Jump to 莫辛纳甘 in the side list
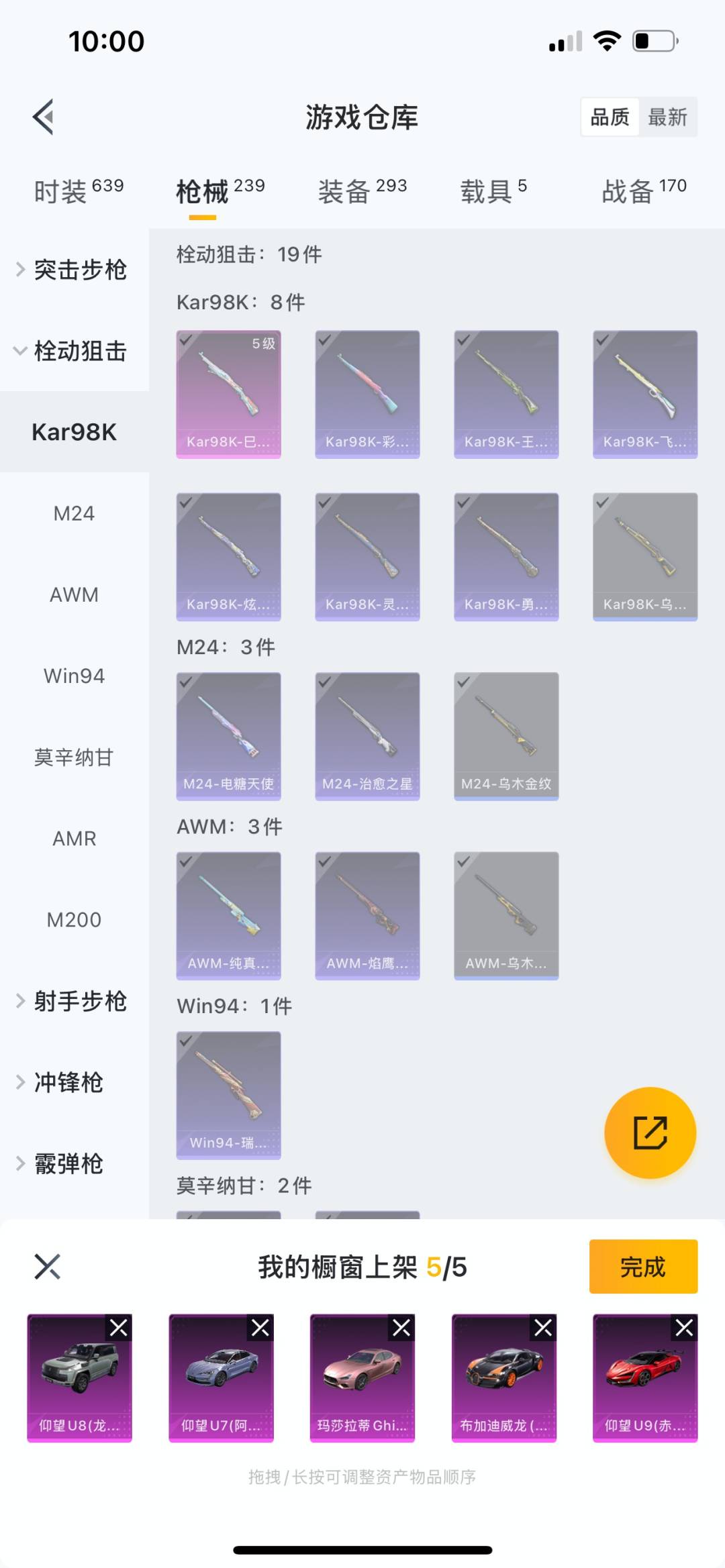Screen dimensions: 725x1568 [x=74, y=757]
